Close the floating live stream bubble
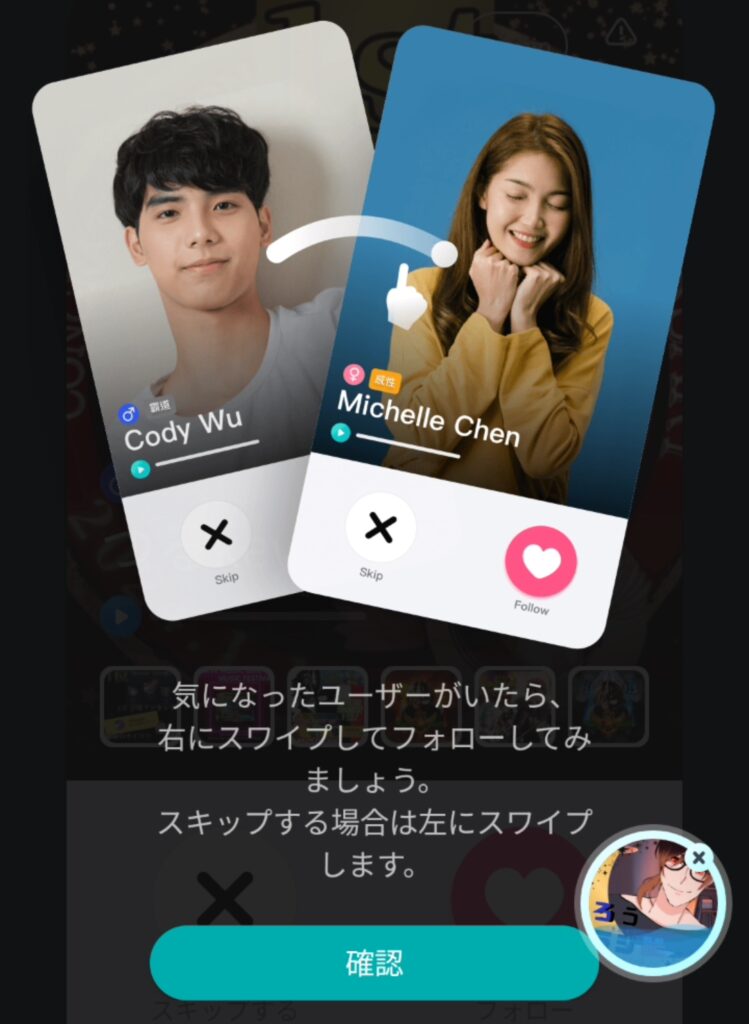749x1024 pixels. pos(699,858)
